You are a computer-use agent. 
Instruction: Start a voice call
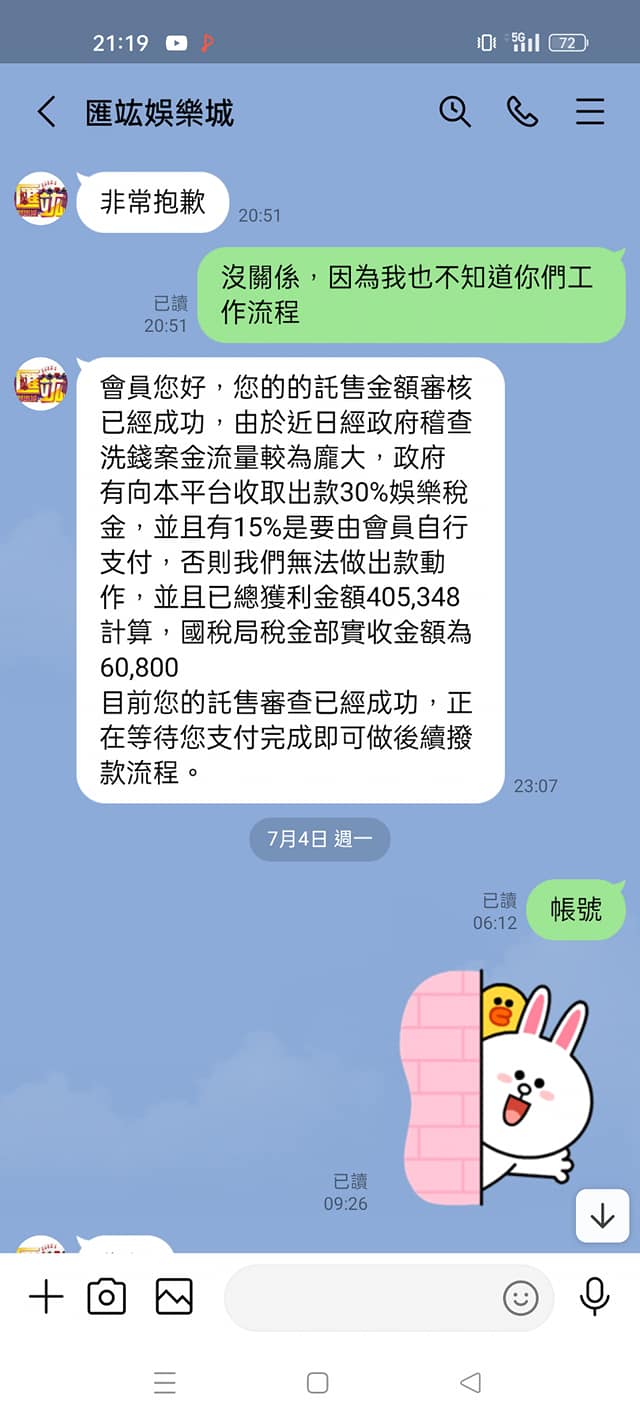(x=522, y=112)
